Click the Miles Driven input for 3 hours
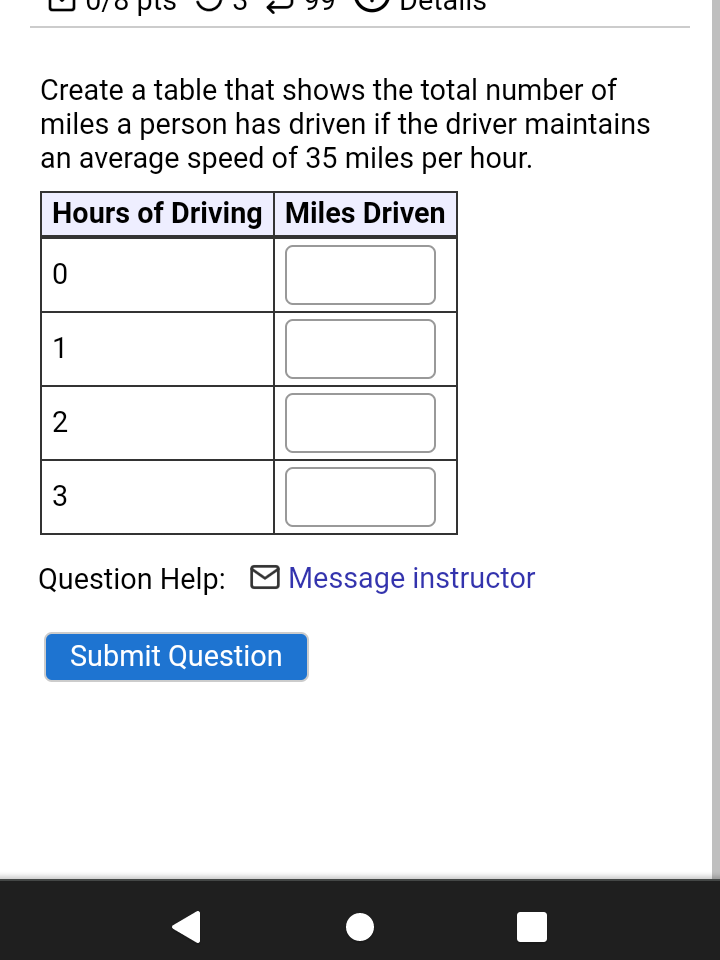The image size is (720, 960). coord(360,496)
